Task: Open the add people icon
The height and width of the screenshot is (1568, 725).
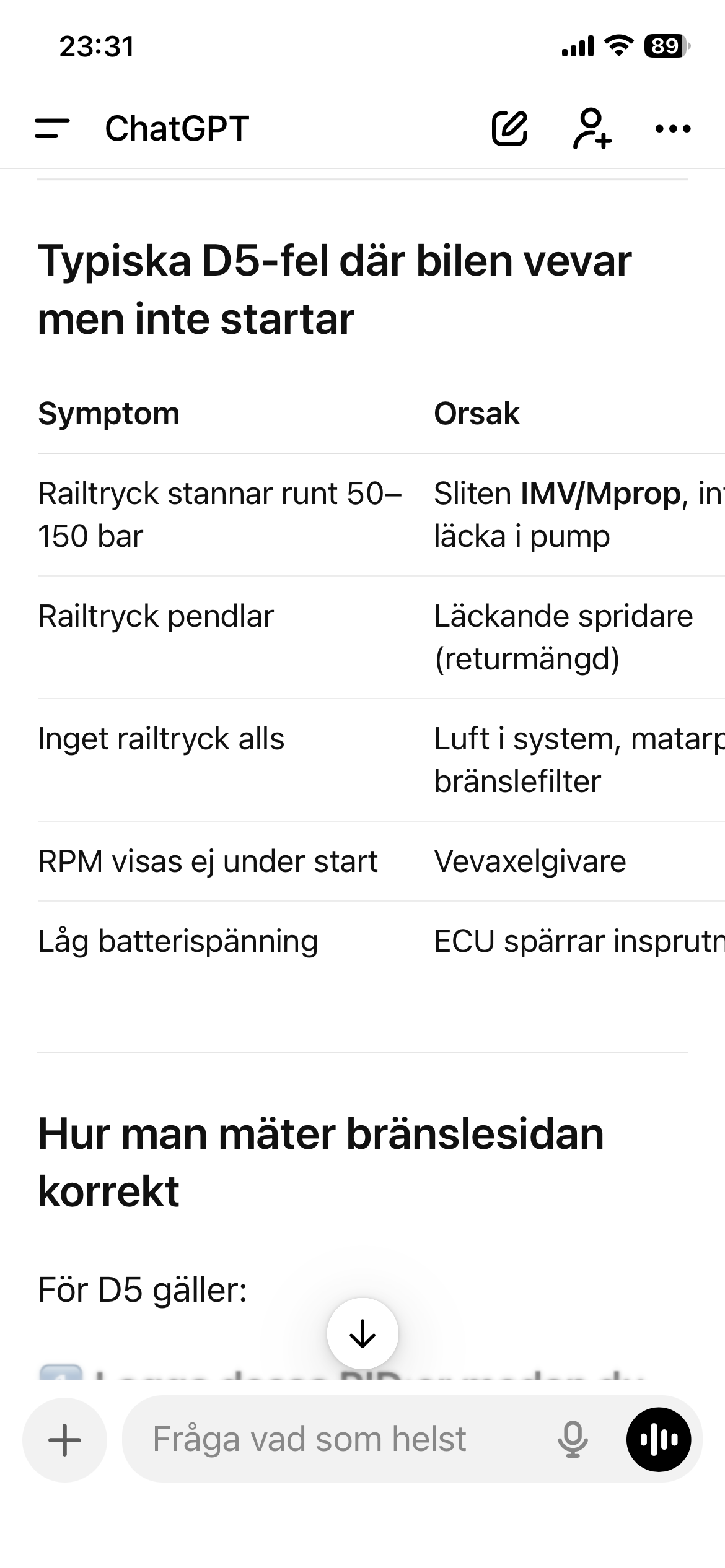Action: [x=592, y=129]
